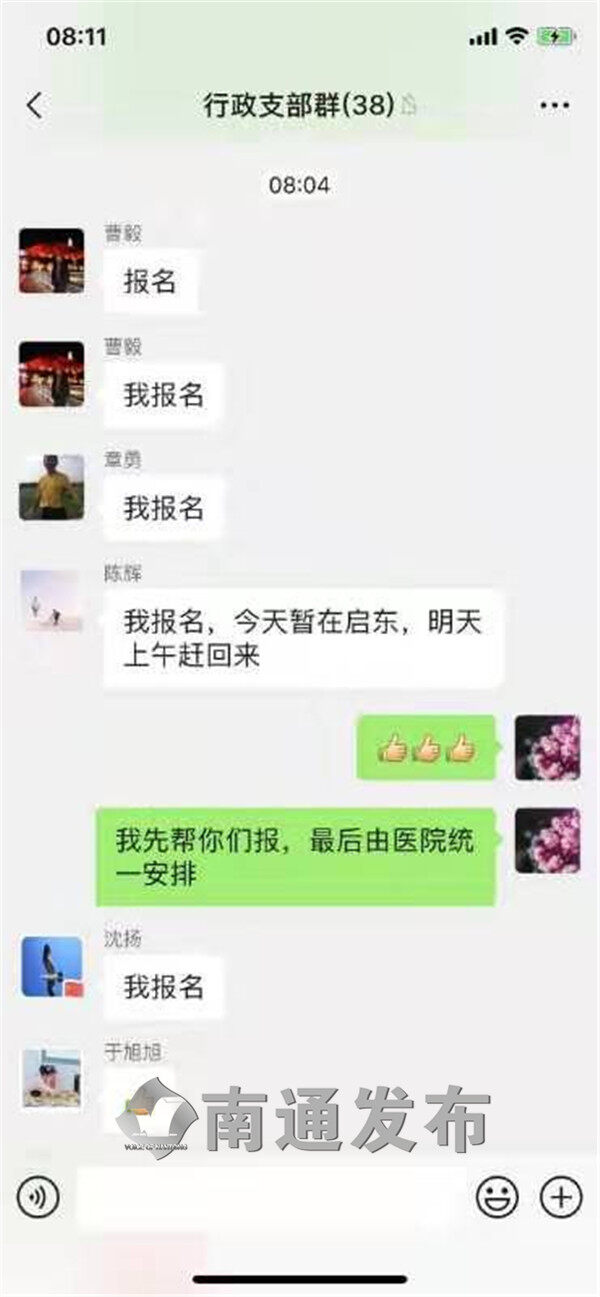Open 章勇's profile avatar
The height and width of the screenshot is (1297, 600).
click(x=51, y=488)
